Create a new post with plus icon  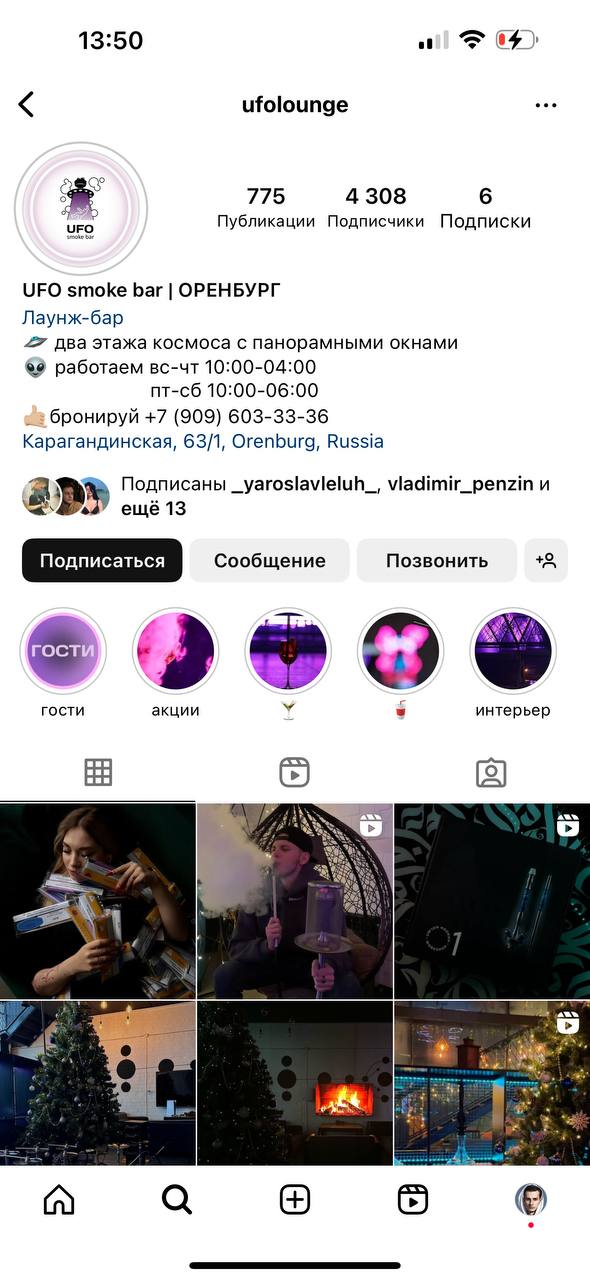coord(294,1199)
